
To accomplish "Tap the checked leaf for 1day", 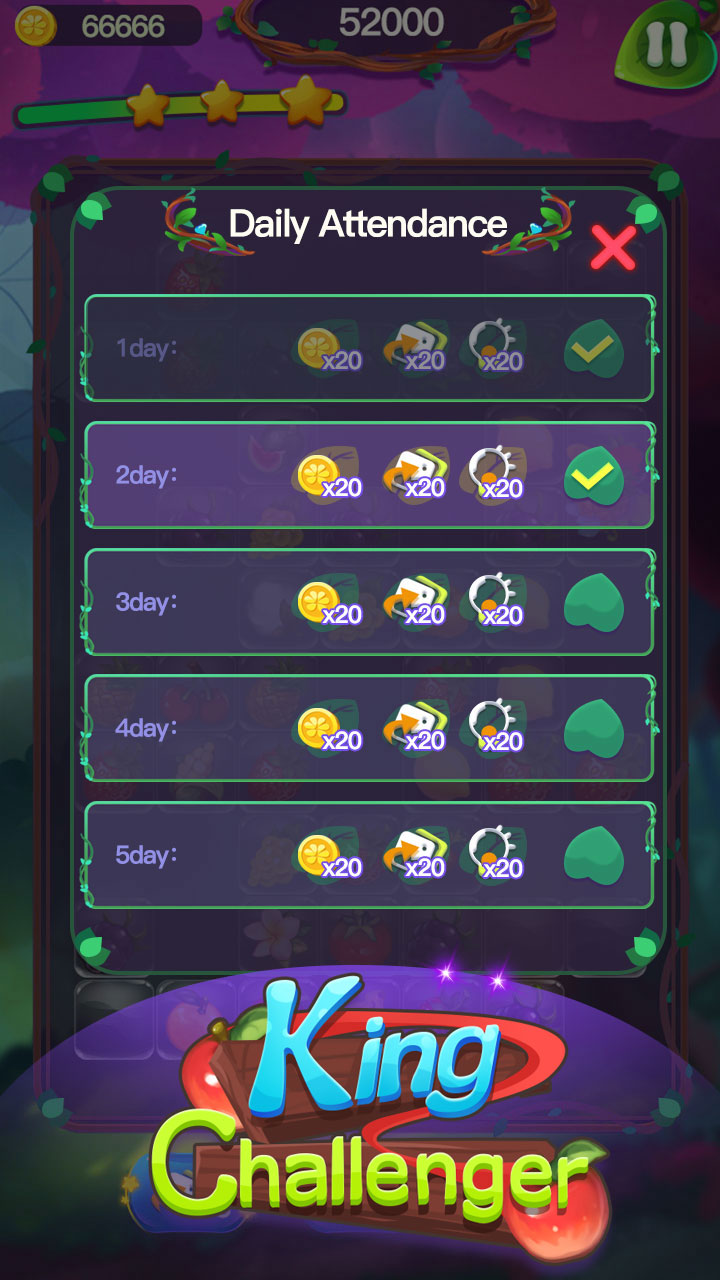I will (594, 349).
